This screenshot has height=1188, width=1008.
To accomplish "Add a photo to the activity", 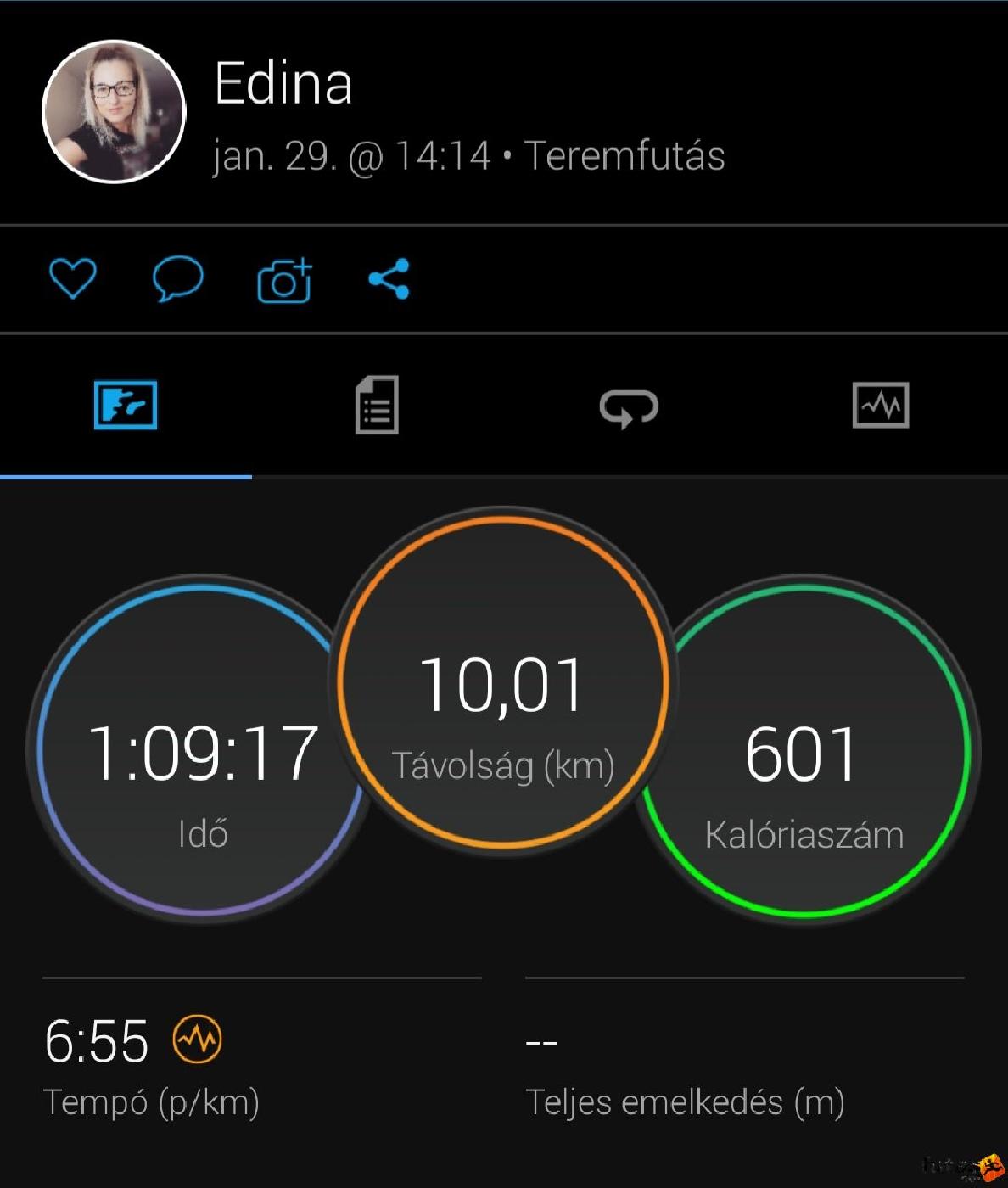I will click(x=284, y=280).
